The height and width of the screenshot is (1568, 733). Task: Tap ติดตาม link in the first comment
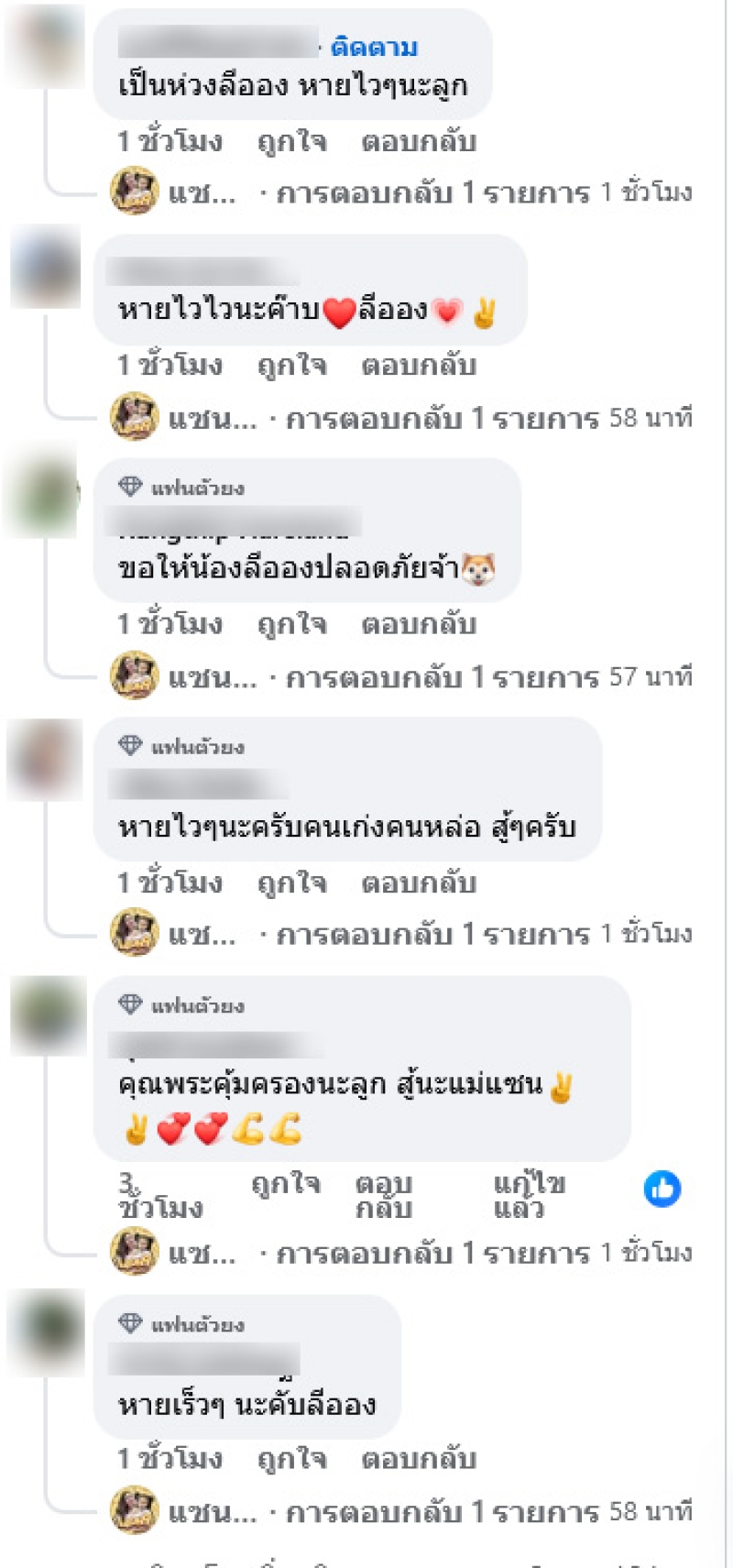click(x=373, y=47)
